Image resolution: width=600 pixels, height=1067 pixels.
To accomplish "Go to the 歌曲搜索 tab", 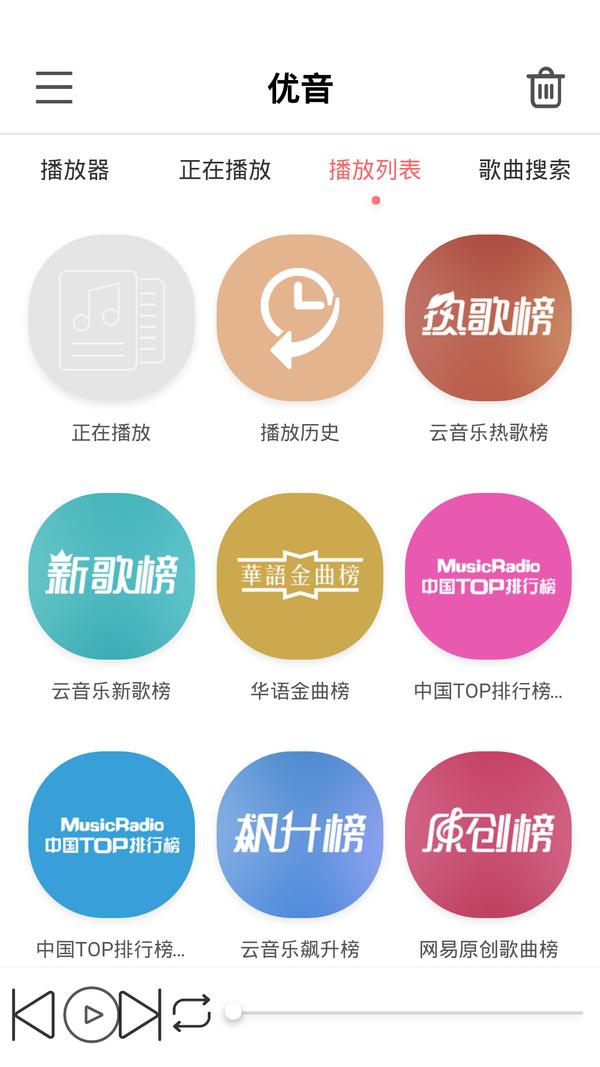I will coord(524,170).
